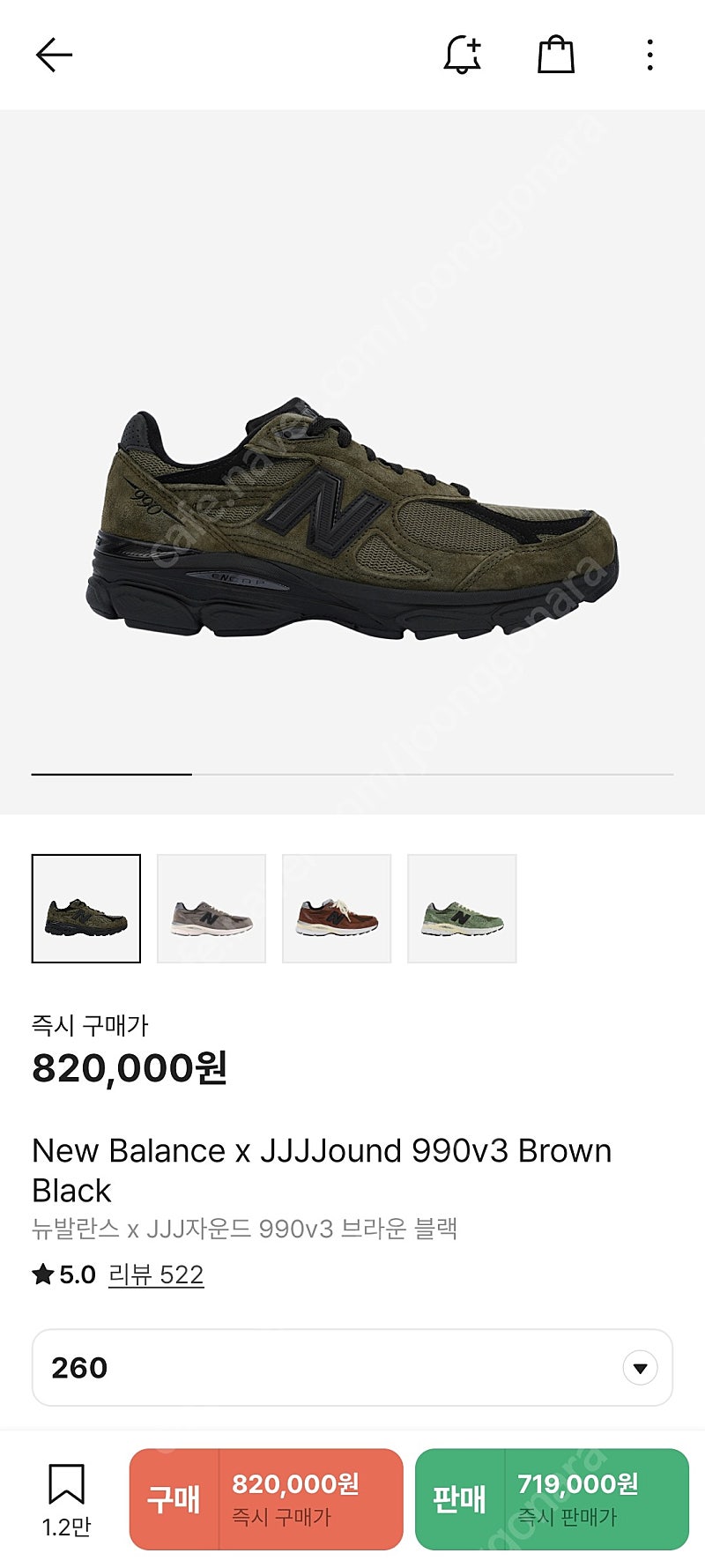Viewport: 705px width, 1568px height.
Task: Open the 리뷰 522 reviews link
Action: tap(156, 1274)
